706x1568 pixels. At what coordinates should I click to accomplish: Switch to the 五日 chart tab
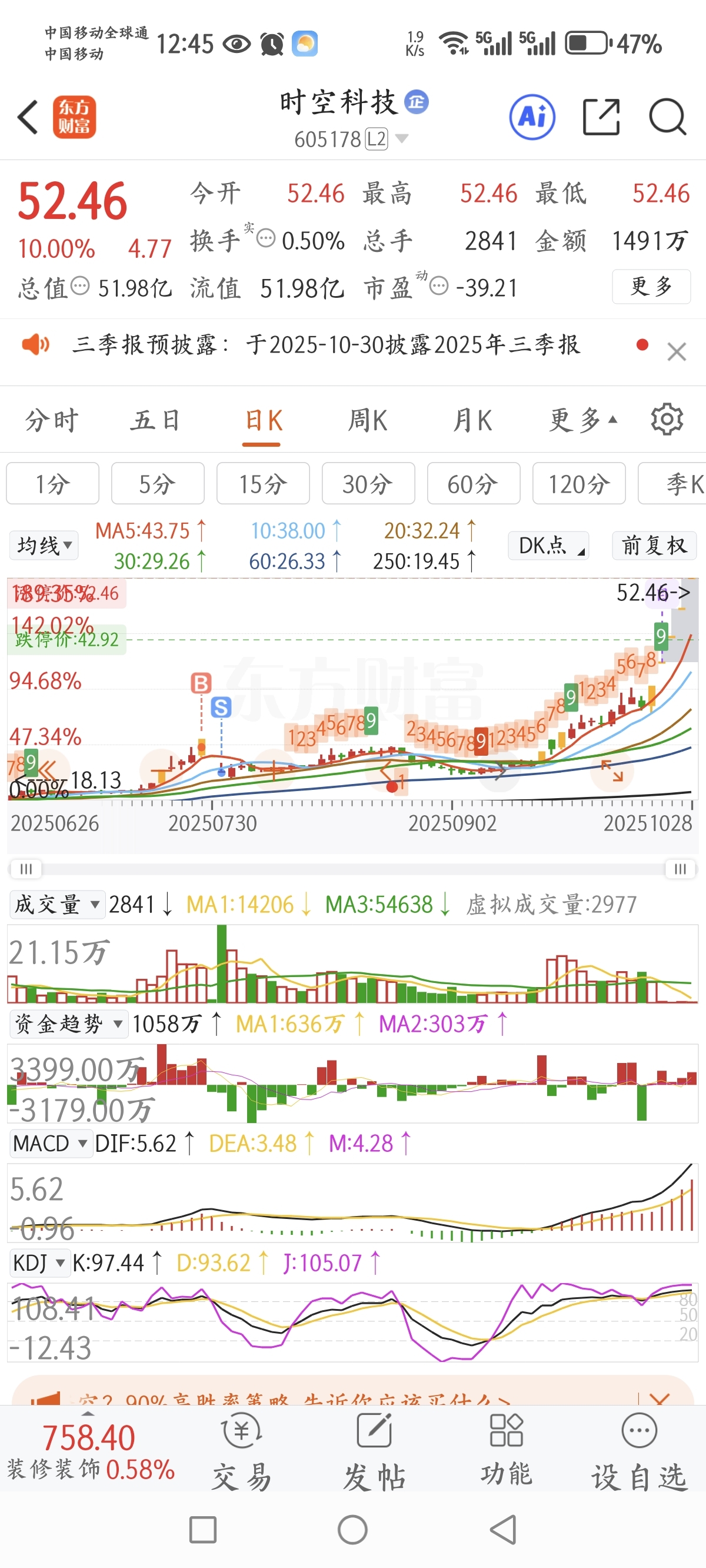pyautogui.click(x=155, y=421)
